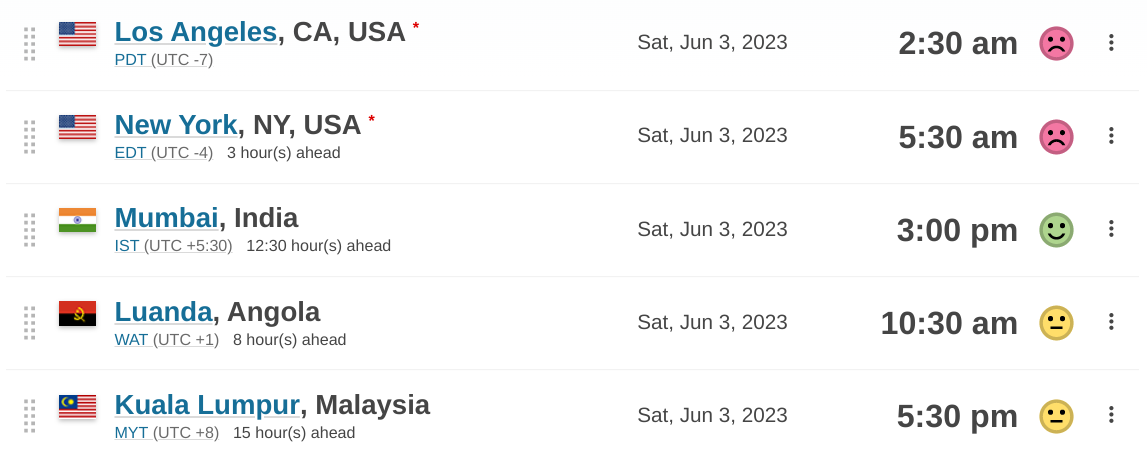Image resolution: width=1147 pixels, height=454 pixels.
Task: Open the Los Angeles city link
Action: [x=195, y=32]
